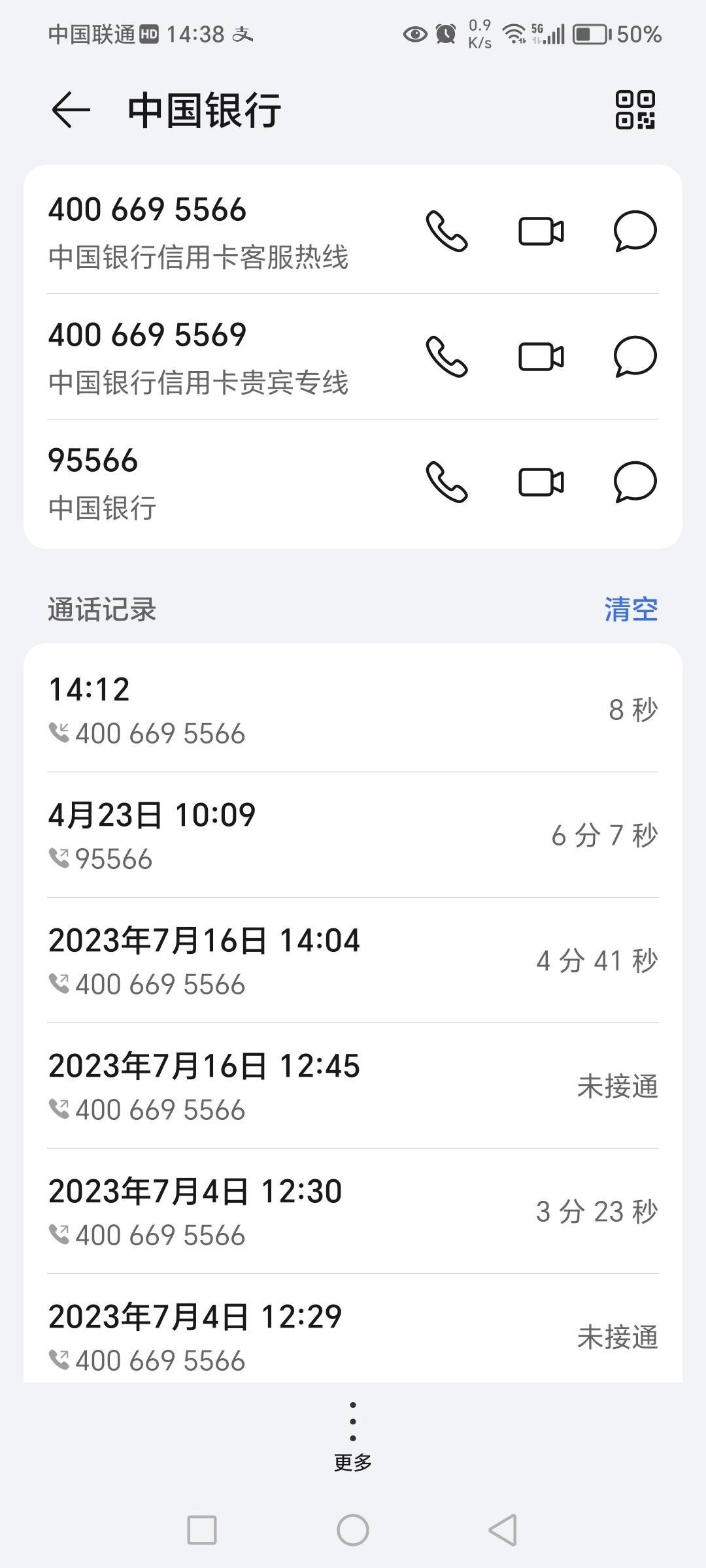Call 400 669 5566 credit card hotline
The height and width of the screenshot is (1568, 706).
[447, 231]
